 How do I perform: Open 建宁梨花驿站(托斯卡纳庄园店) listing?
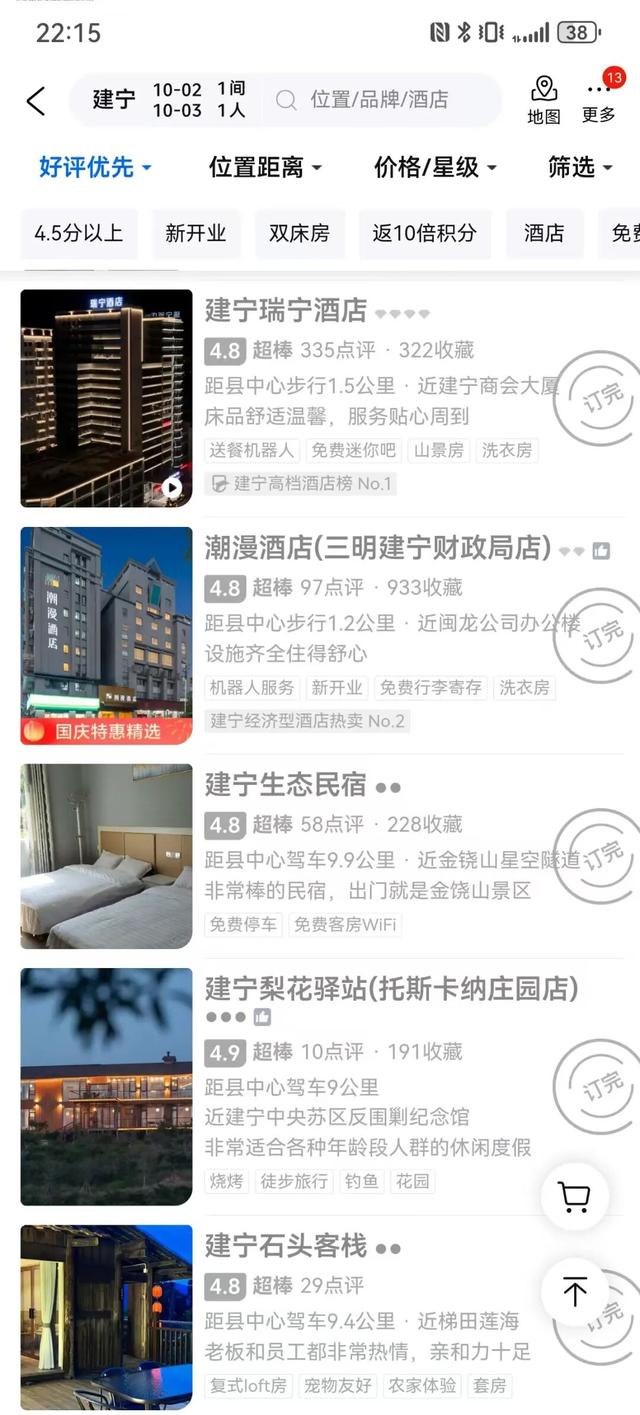[x=392, y=989]
